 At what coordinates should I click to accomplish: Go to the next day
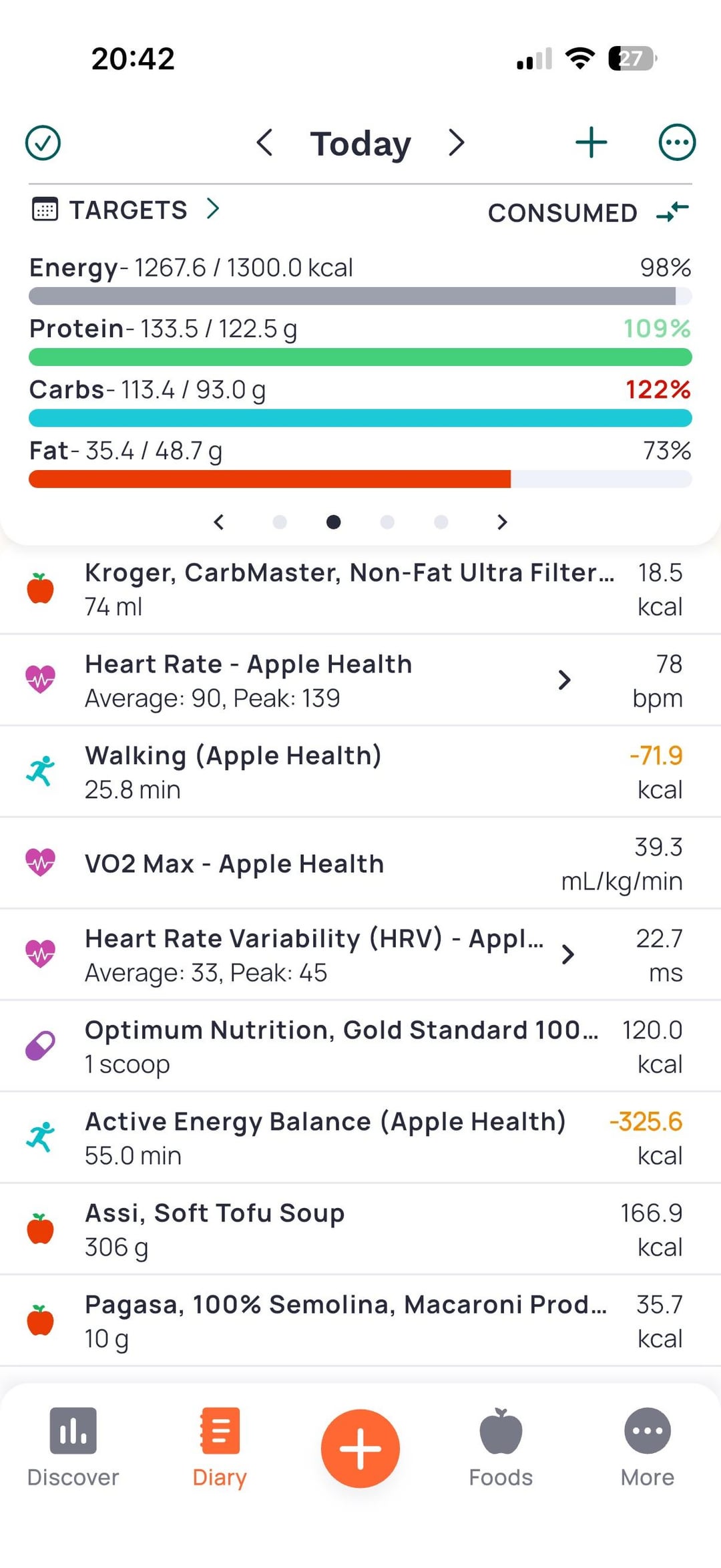coord(457,143)
